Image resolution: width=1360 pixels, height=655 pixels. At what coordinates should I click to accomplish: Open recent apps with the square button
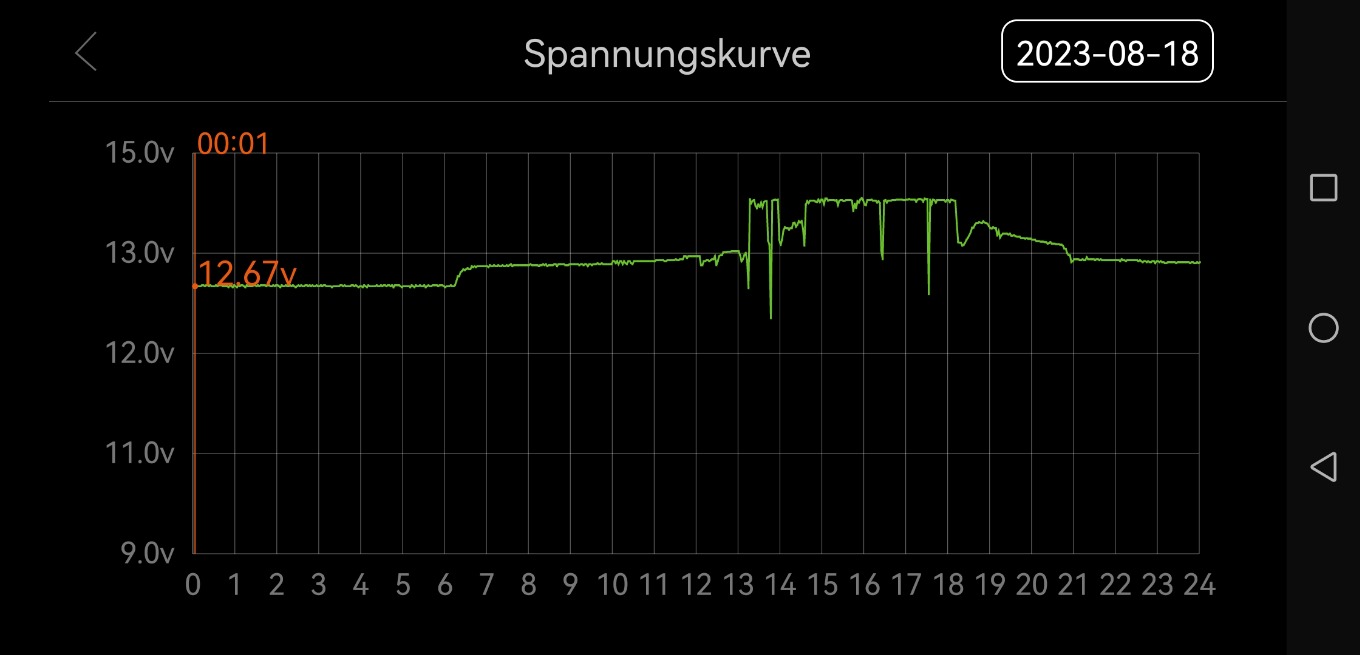coord(1323,188)
